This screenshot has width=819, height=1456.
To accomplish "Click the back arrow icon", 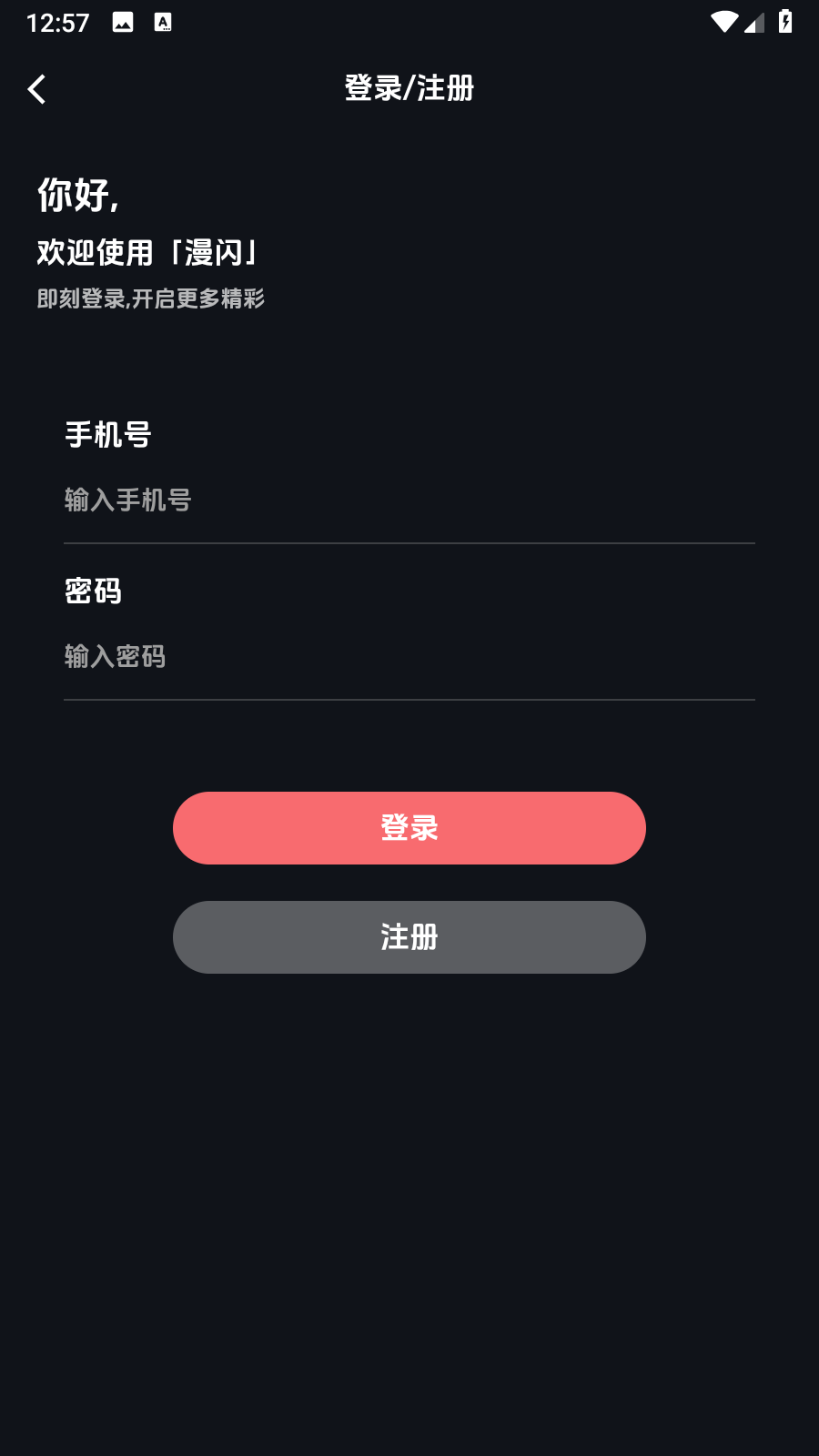I will pos(36,88).
